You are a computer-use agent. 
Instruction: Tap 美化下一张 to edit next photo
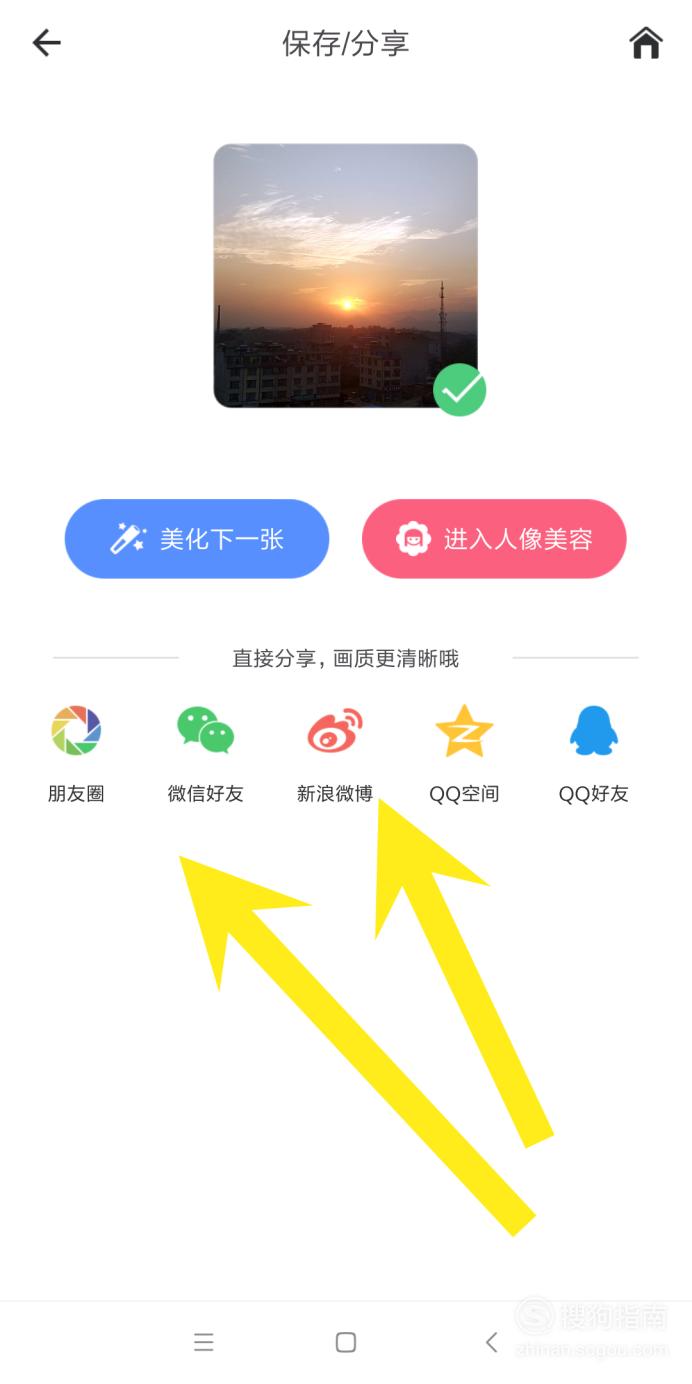197,539
